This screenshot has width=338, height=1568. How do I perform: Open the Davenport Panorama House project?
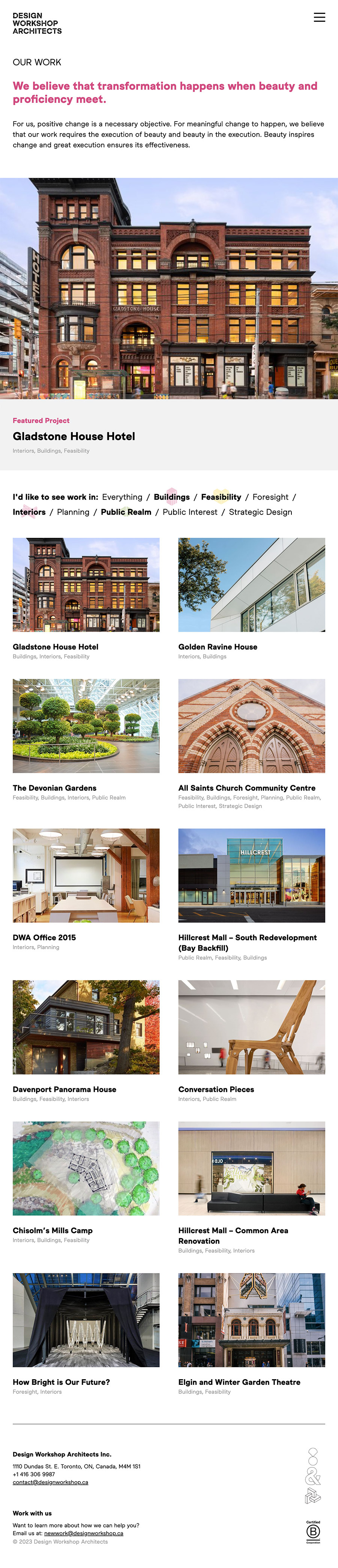[64, 1089]
